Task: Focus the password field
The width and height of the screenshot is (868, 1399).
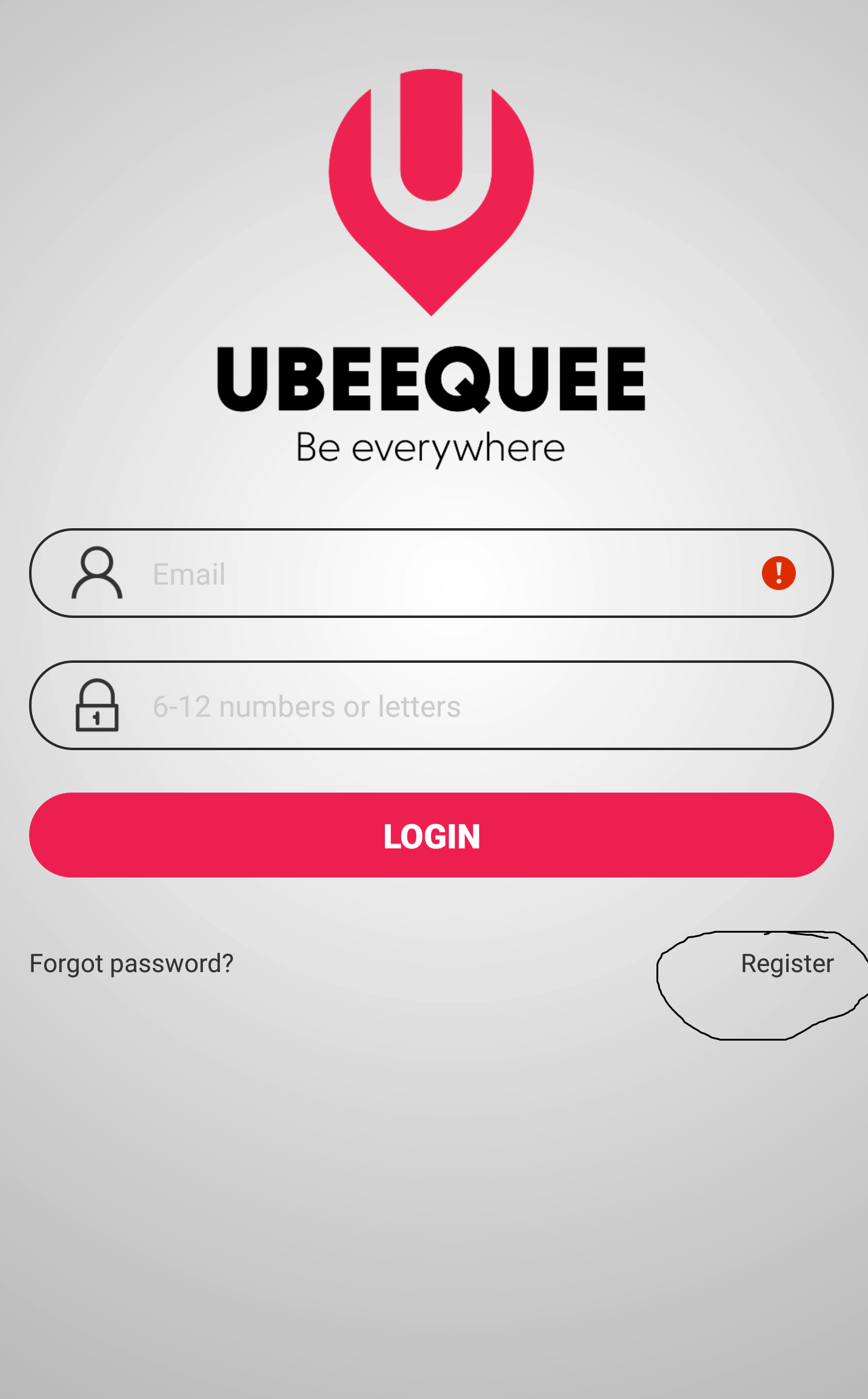Action: pos(424,706)
